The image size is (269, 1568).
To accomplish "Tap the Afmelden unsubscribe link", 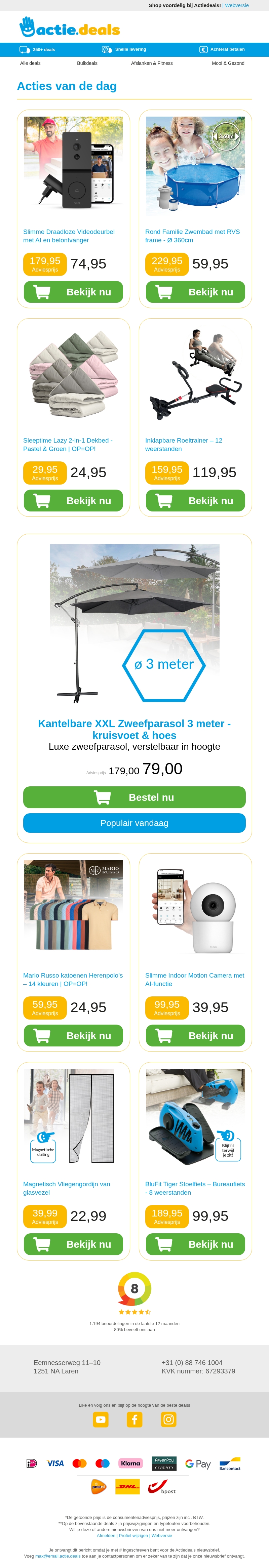I will [x=106, y=1536].
